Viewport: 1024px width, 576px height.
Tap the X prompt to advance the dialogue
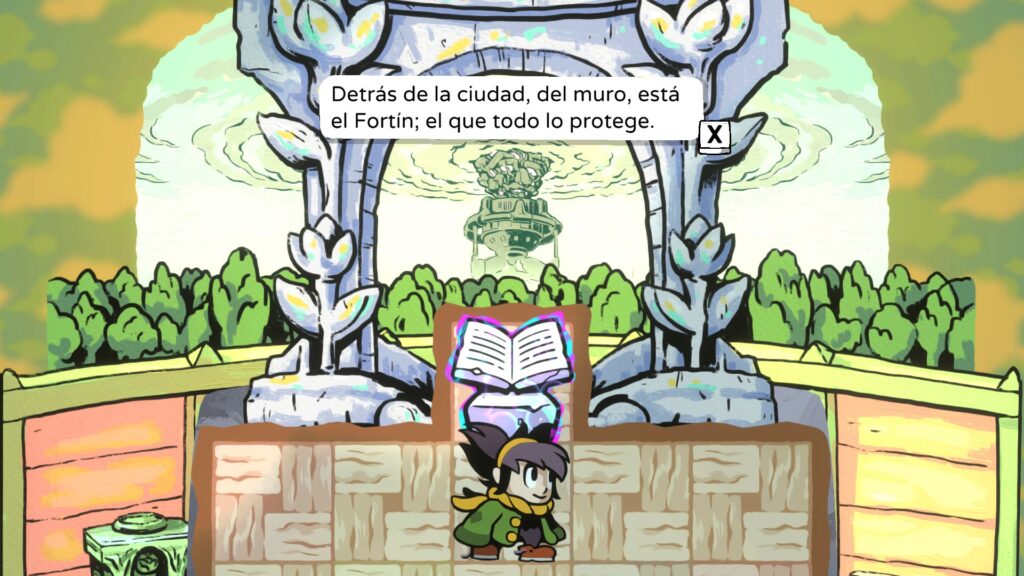tap(714, 136)
